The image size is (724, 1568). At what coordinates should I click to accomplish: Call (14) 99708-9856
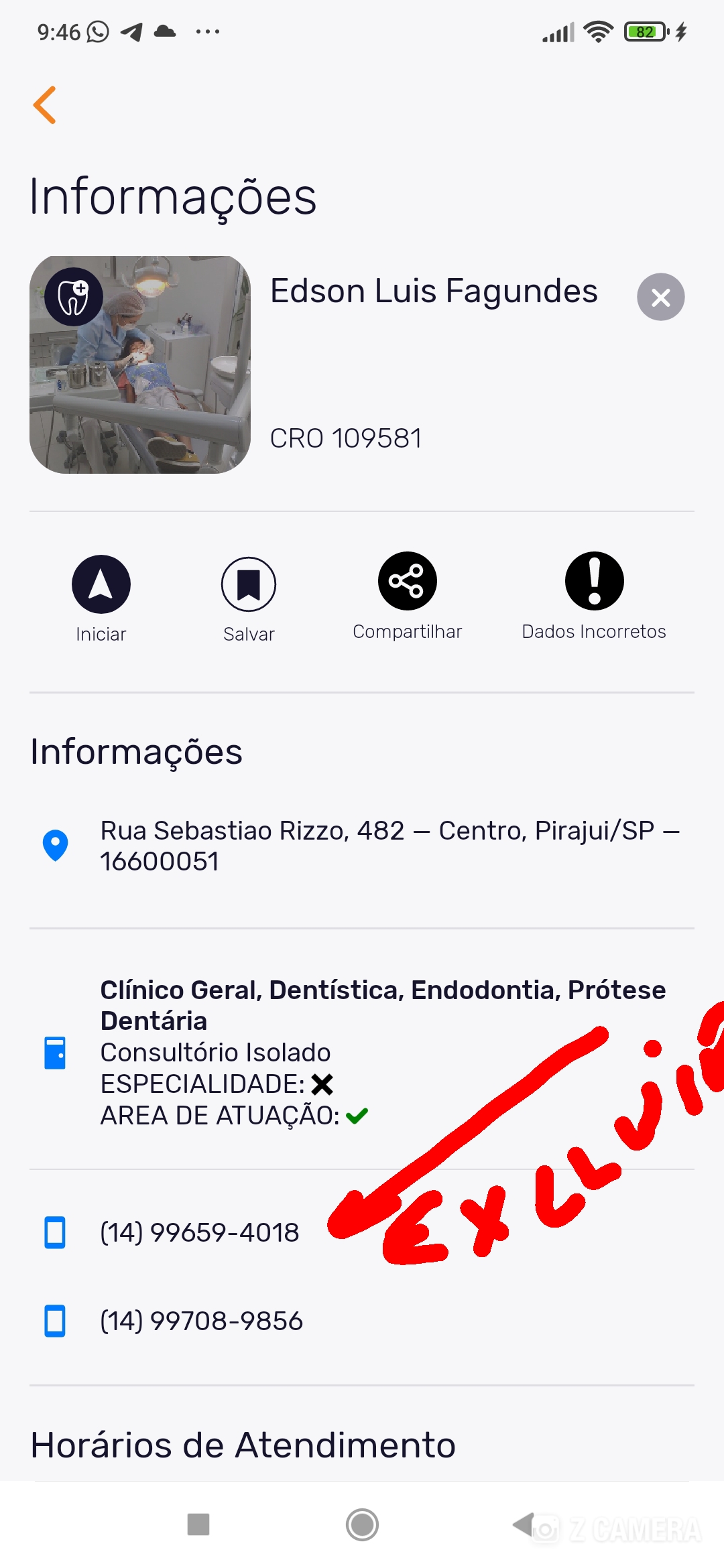pos(201,1321)
